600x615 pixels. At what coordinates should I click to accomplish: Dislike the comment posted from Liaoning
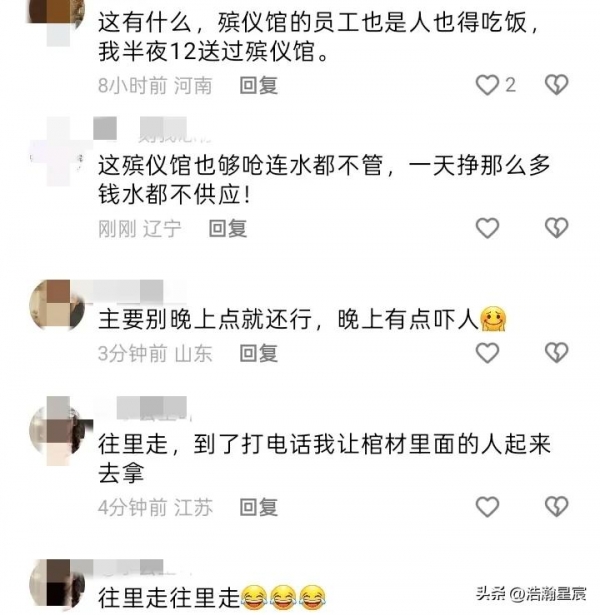pyautogui.click(x=556, y=228)
